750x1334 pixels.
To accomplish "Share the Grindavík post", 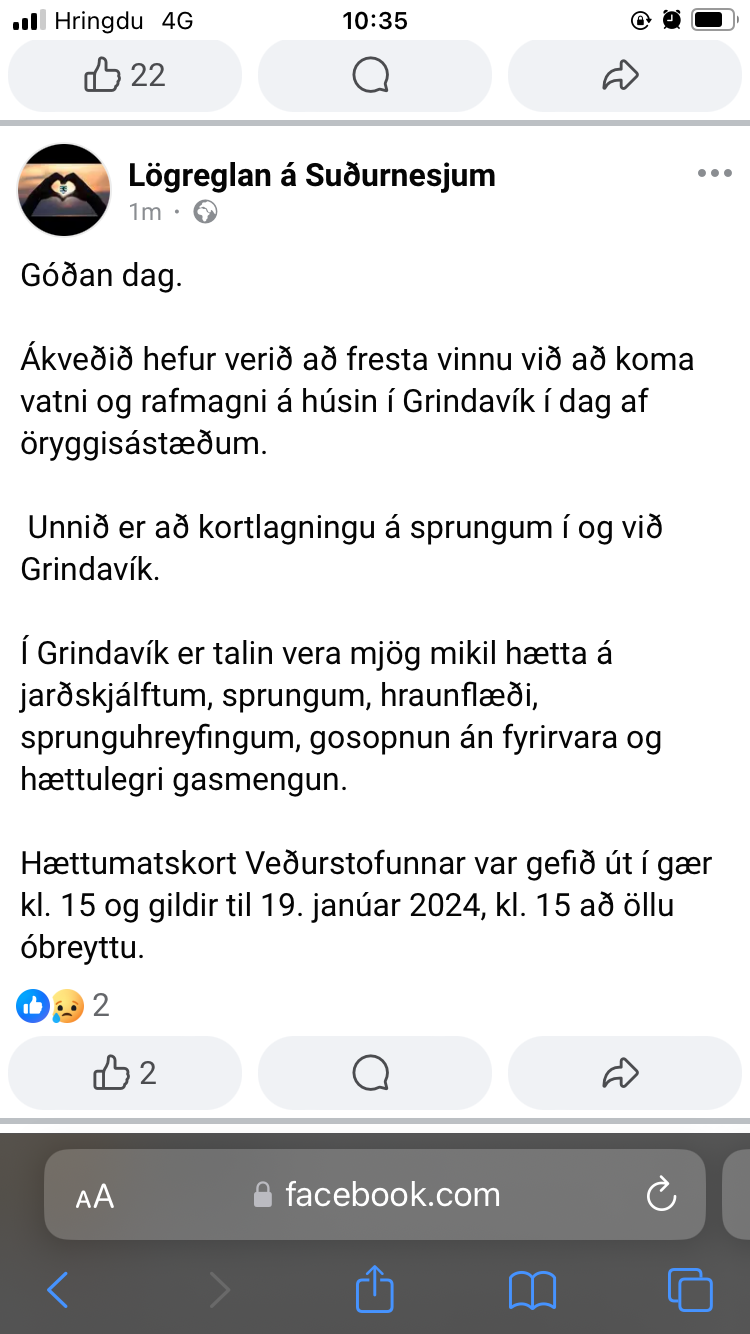I will tap(622, 1073).
